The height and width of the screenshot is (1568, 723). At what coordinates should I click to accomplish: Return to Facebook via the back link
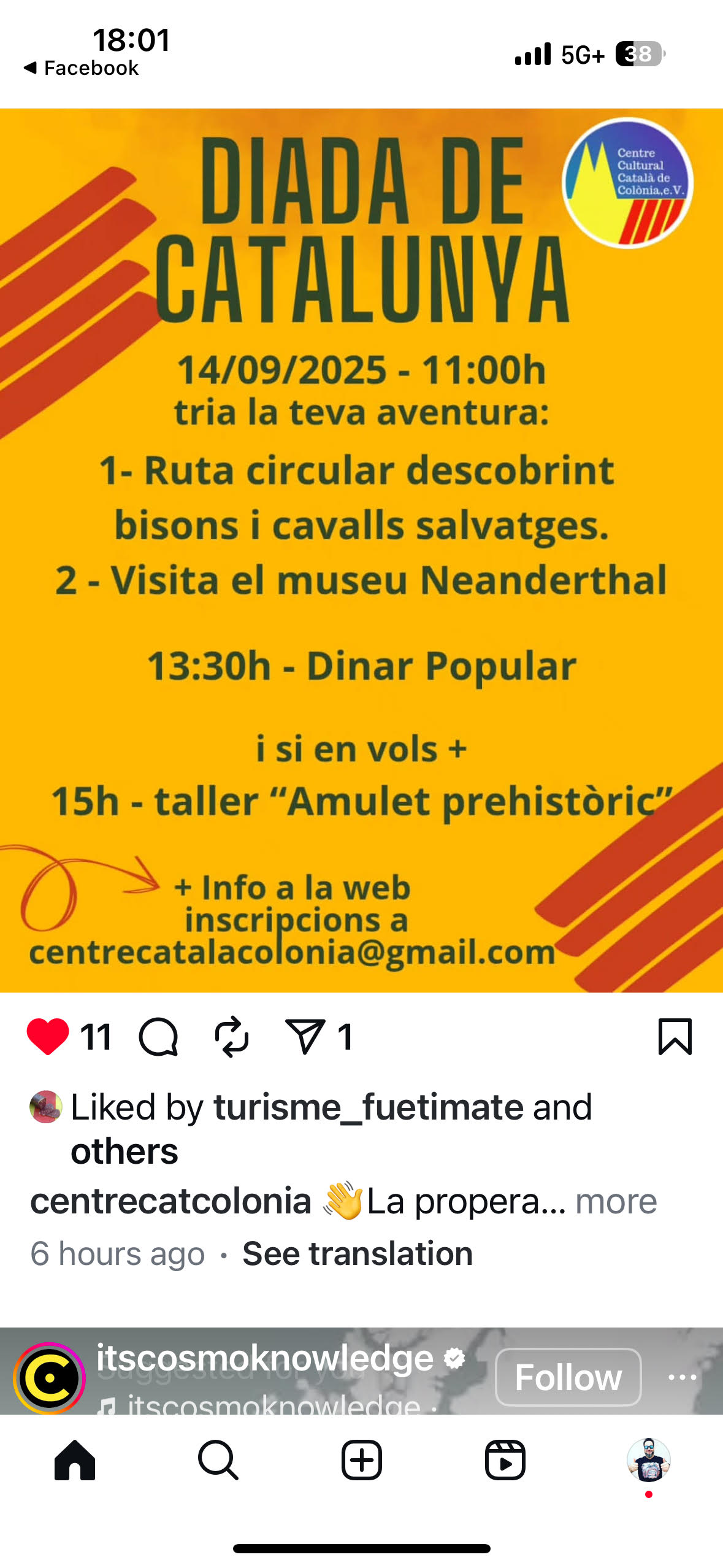tap(82, 67)
